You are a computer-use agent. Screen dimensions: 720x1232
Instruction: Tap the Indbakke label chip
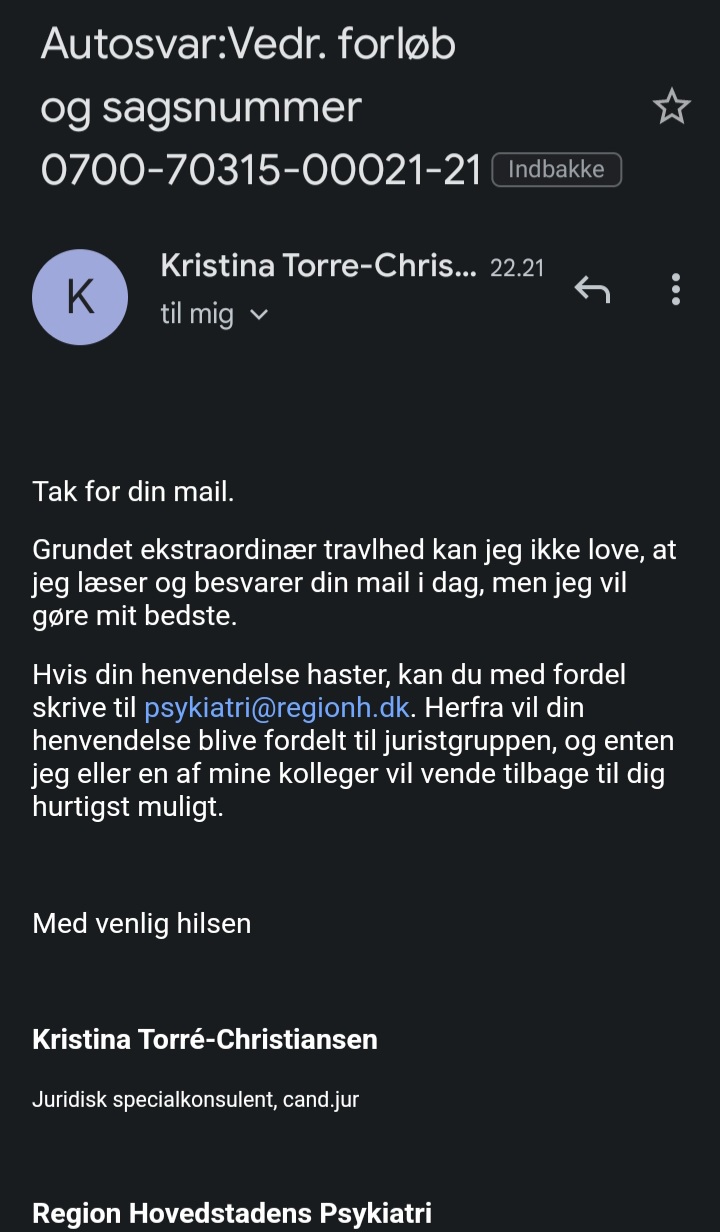(x=557, y=169)
